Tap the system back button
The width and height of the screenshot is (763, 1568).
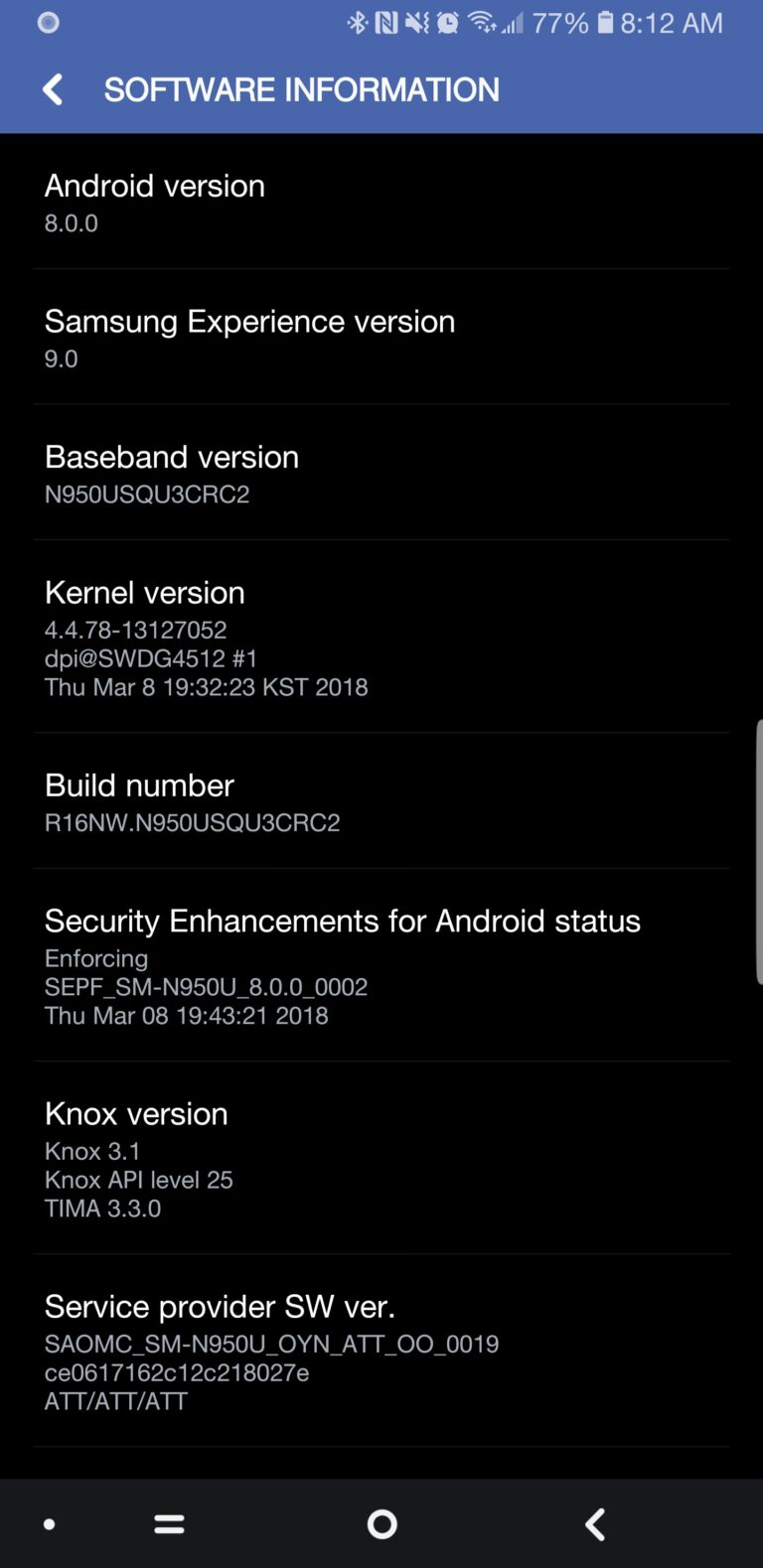pyautogui.click(x=595, y=1523)
